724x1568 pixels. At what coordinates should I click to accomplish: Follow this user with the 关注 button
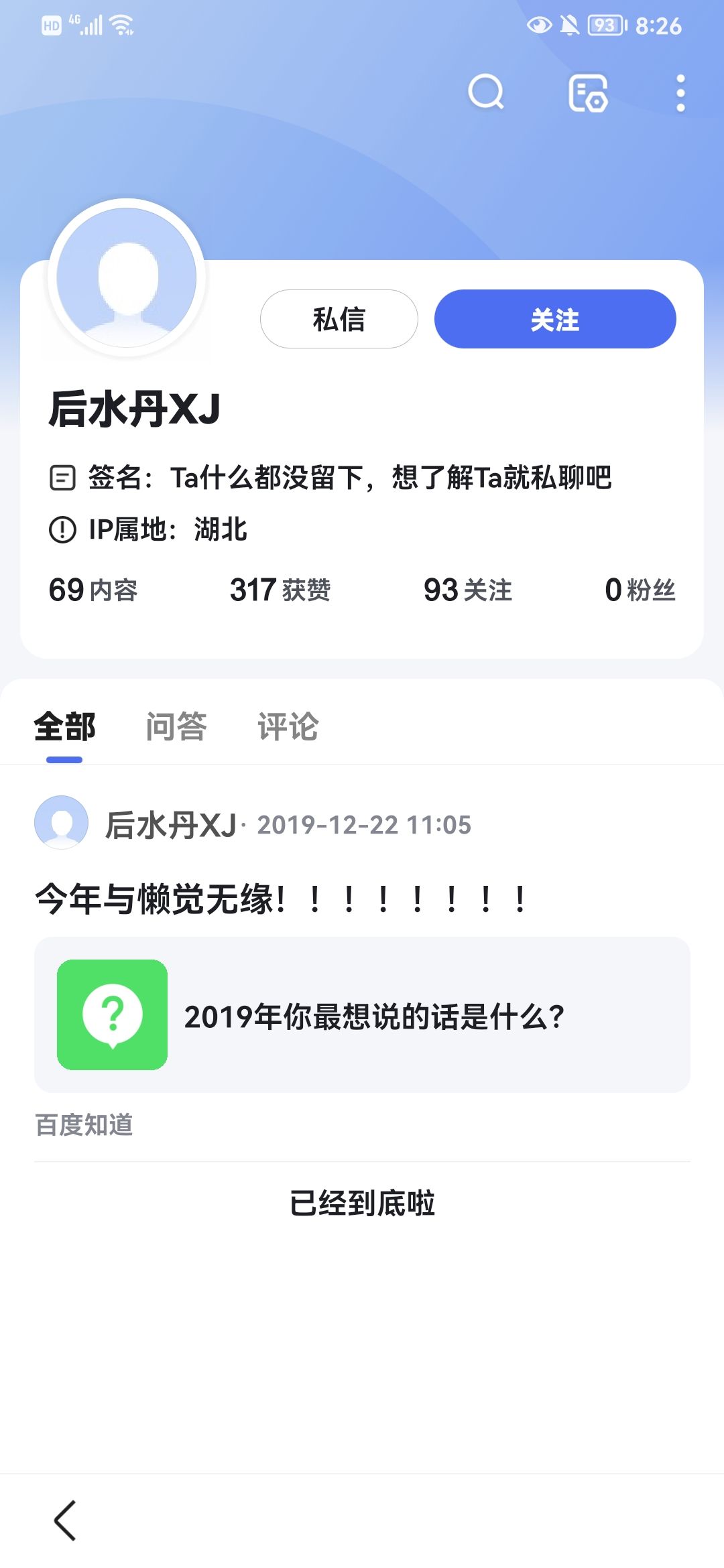tap(555, 319)
